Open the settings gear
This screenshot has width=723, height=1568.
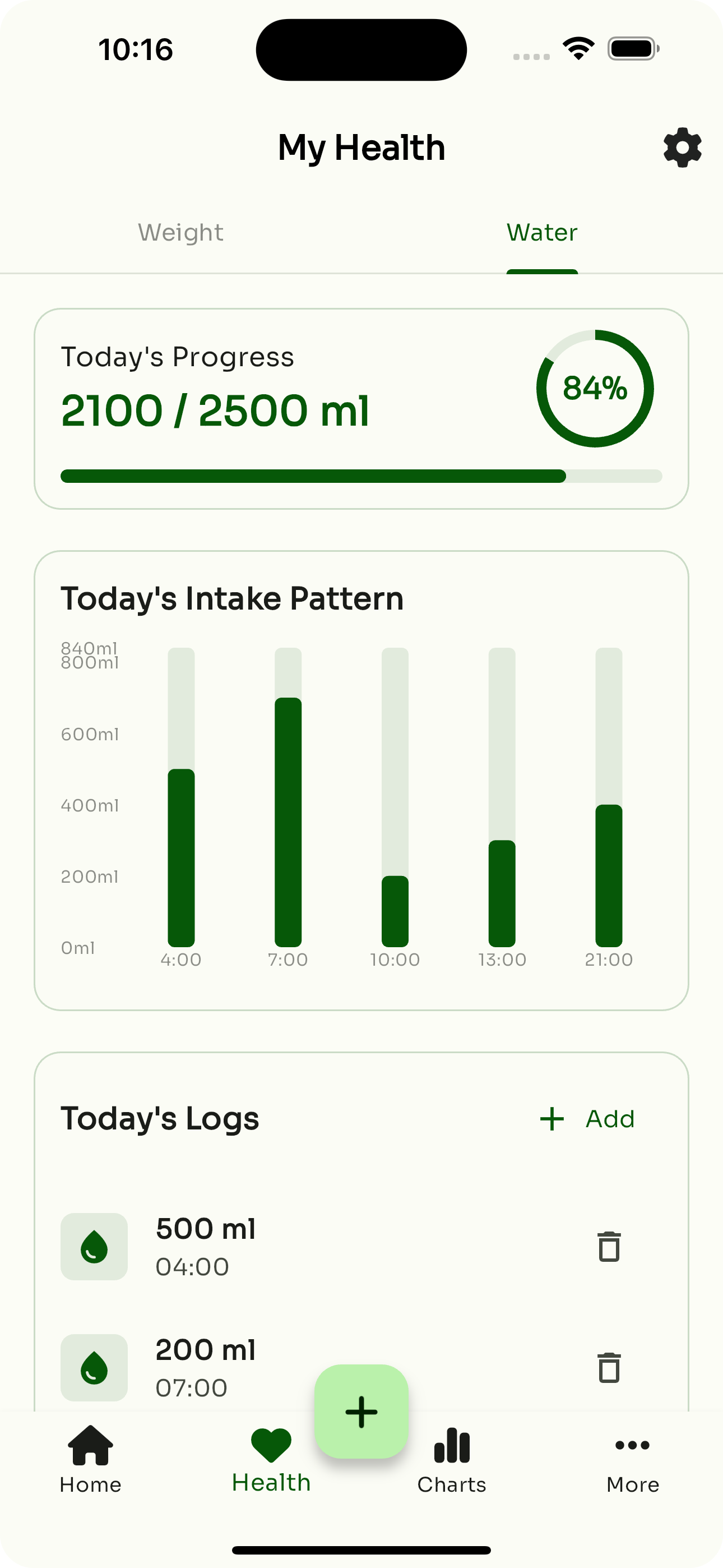[x=682, y=148]
